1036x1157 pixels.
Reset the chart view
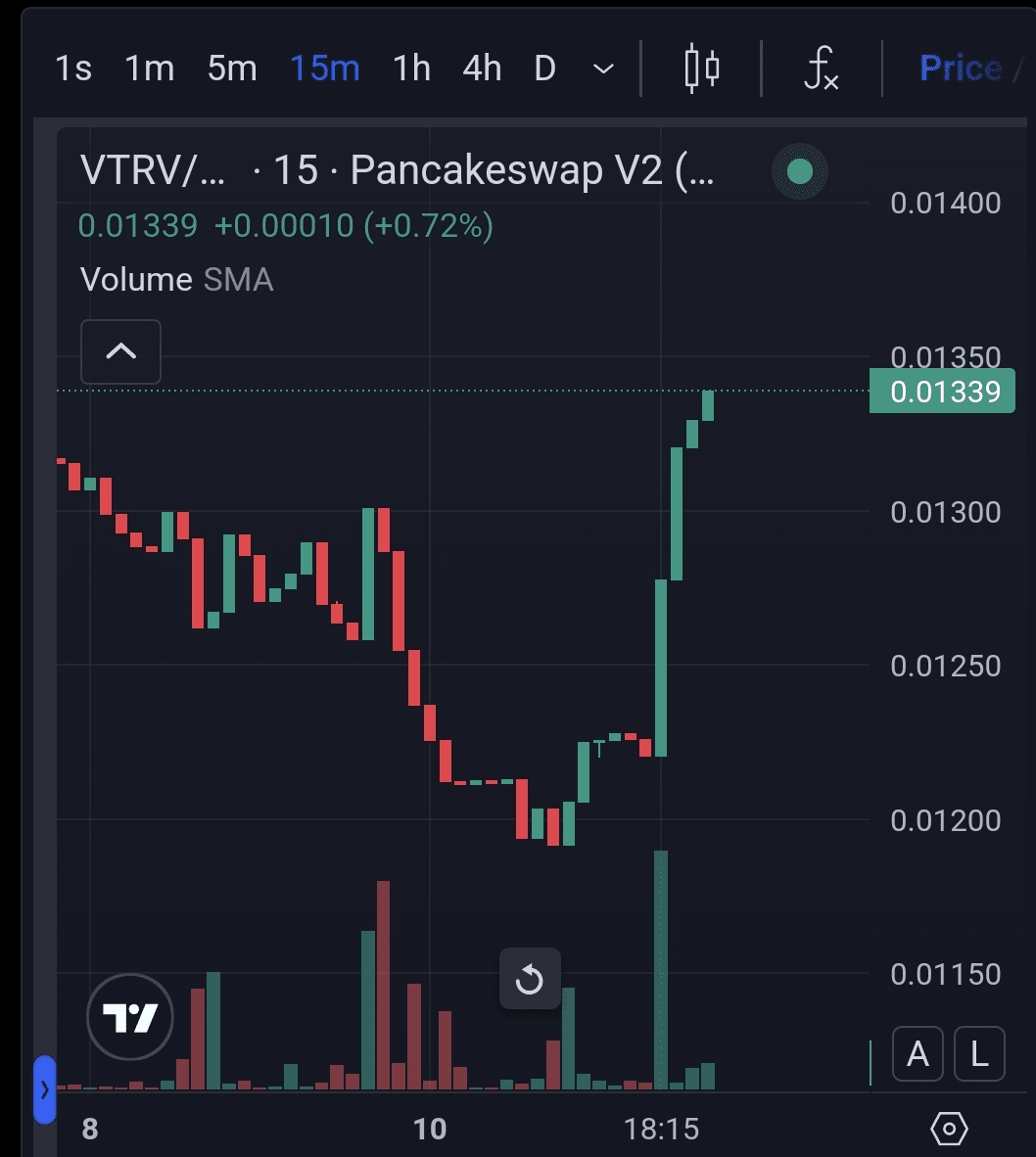click(530, 979)
